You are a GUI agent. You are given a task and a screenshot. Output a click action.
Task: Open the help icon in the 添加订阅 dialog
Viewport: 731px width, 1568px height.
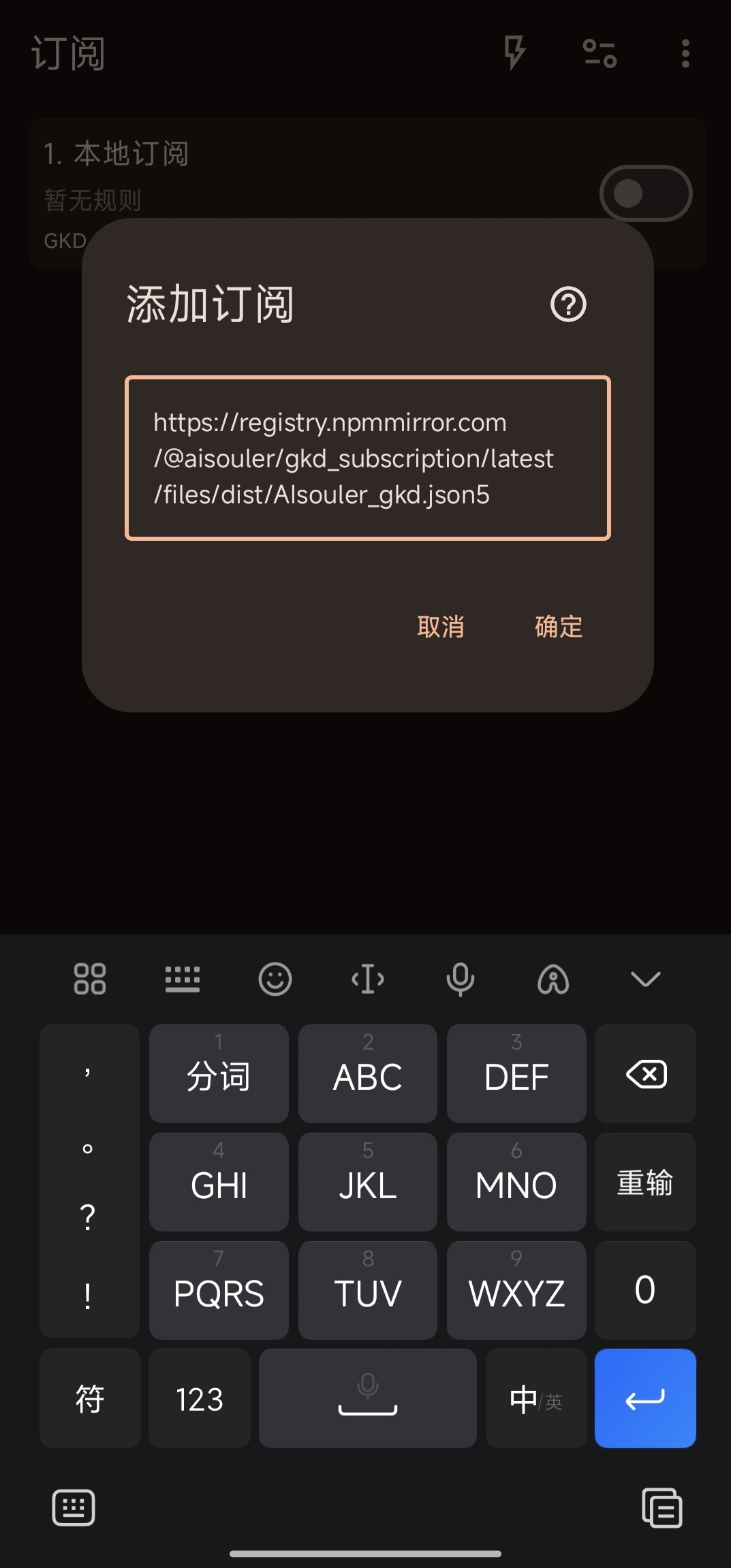coord(568,304)
